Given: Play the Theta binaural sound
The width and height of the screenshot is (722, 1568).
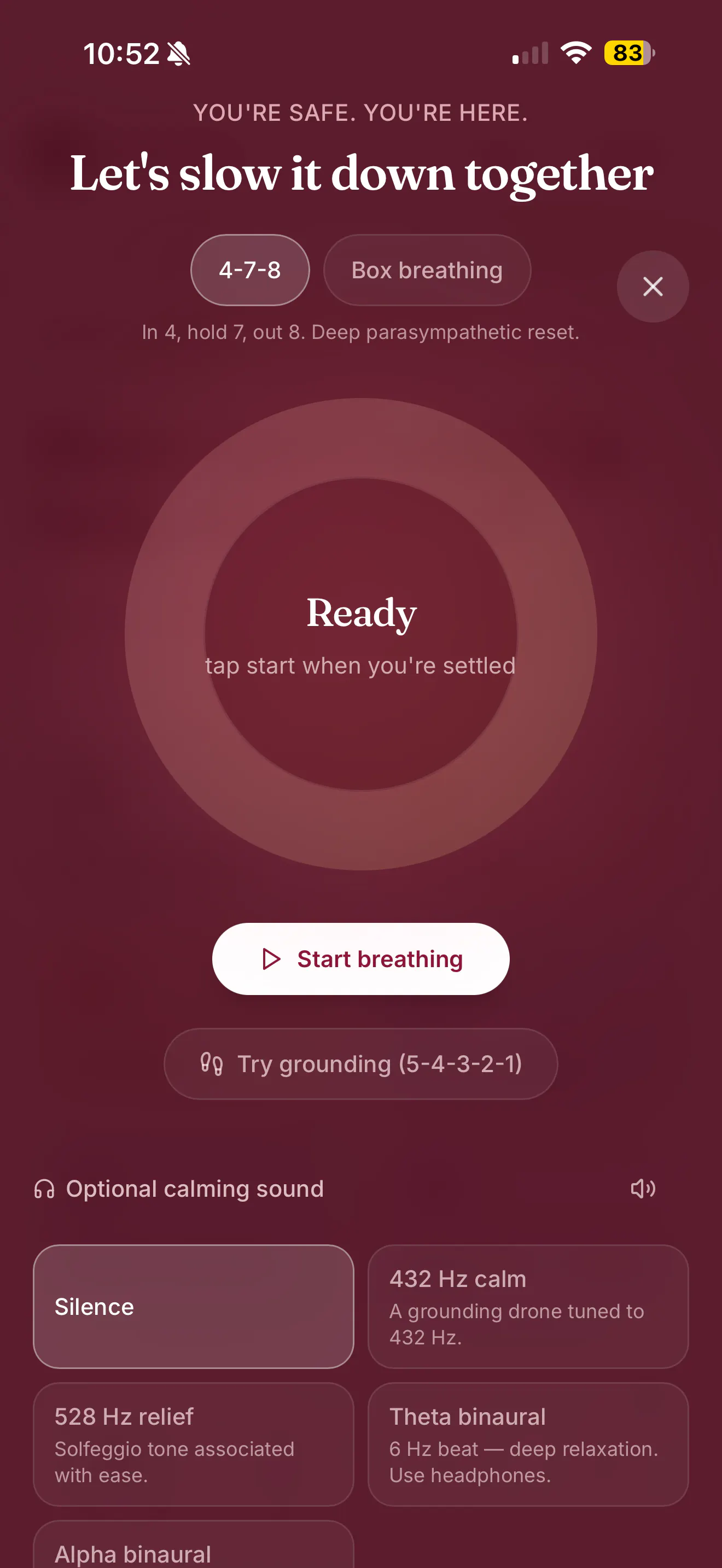Looking at the screenshot, I should click(528, 1444).
